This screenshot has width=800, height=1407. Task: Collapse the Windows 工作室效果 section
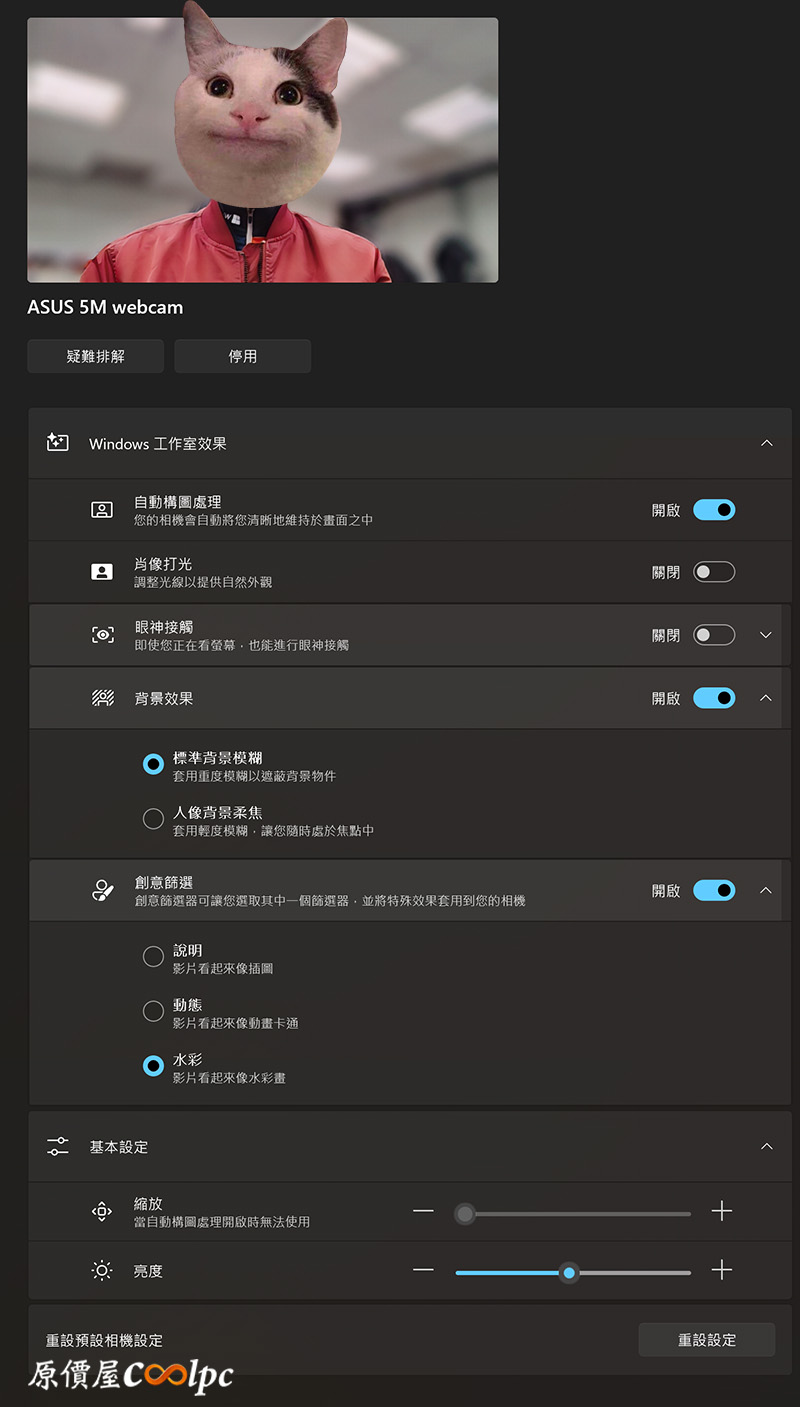(x=766, y=443)
